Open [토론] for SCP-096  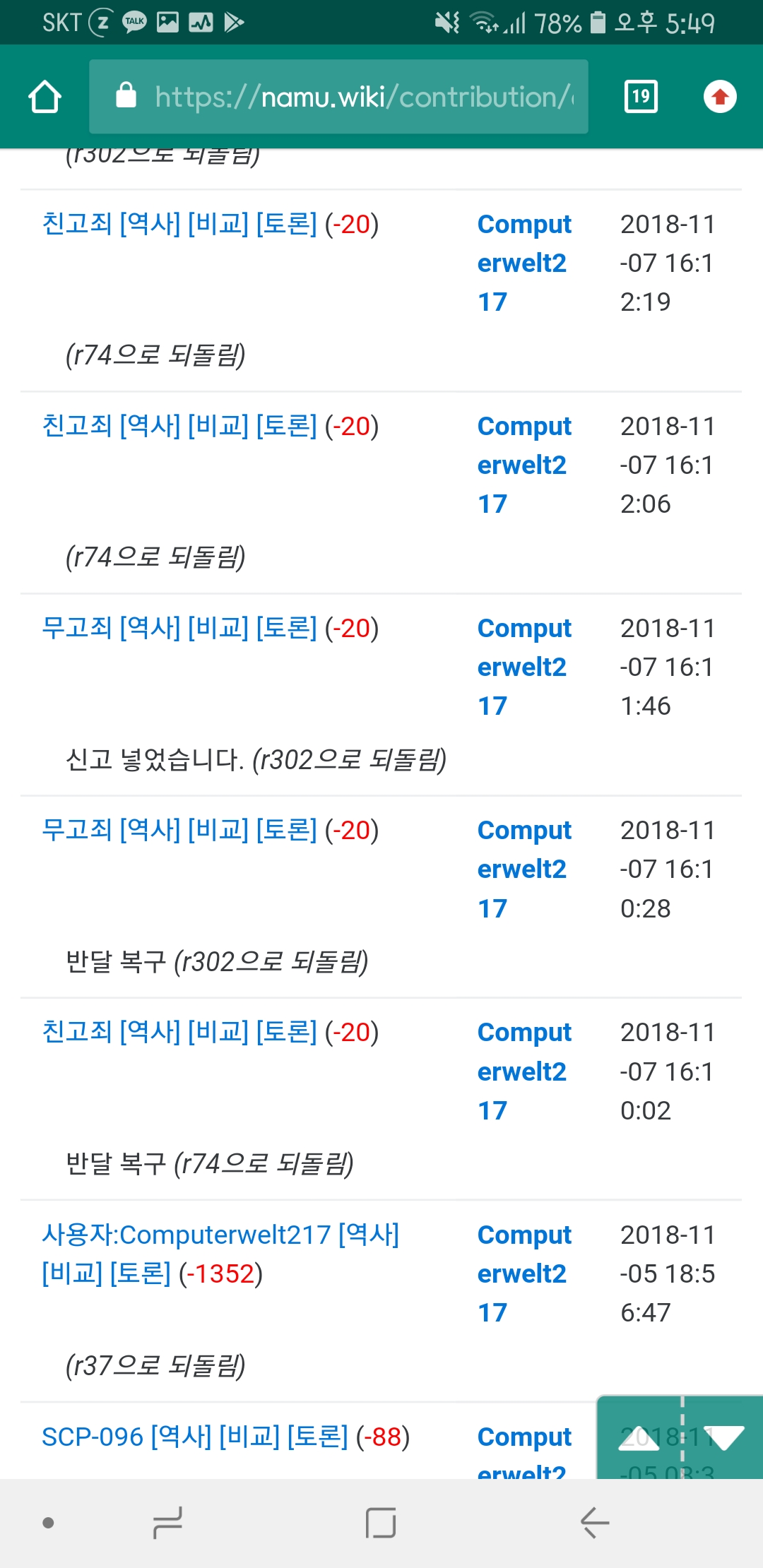[318, 1437]
